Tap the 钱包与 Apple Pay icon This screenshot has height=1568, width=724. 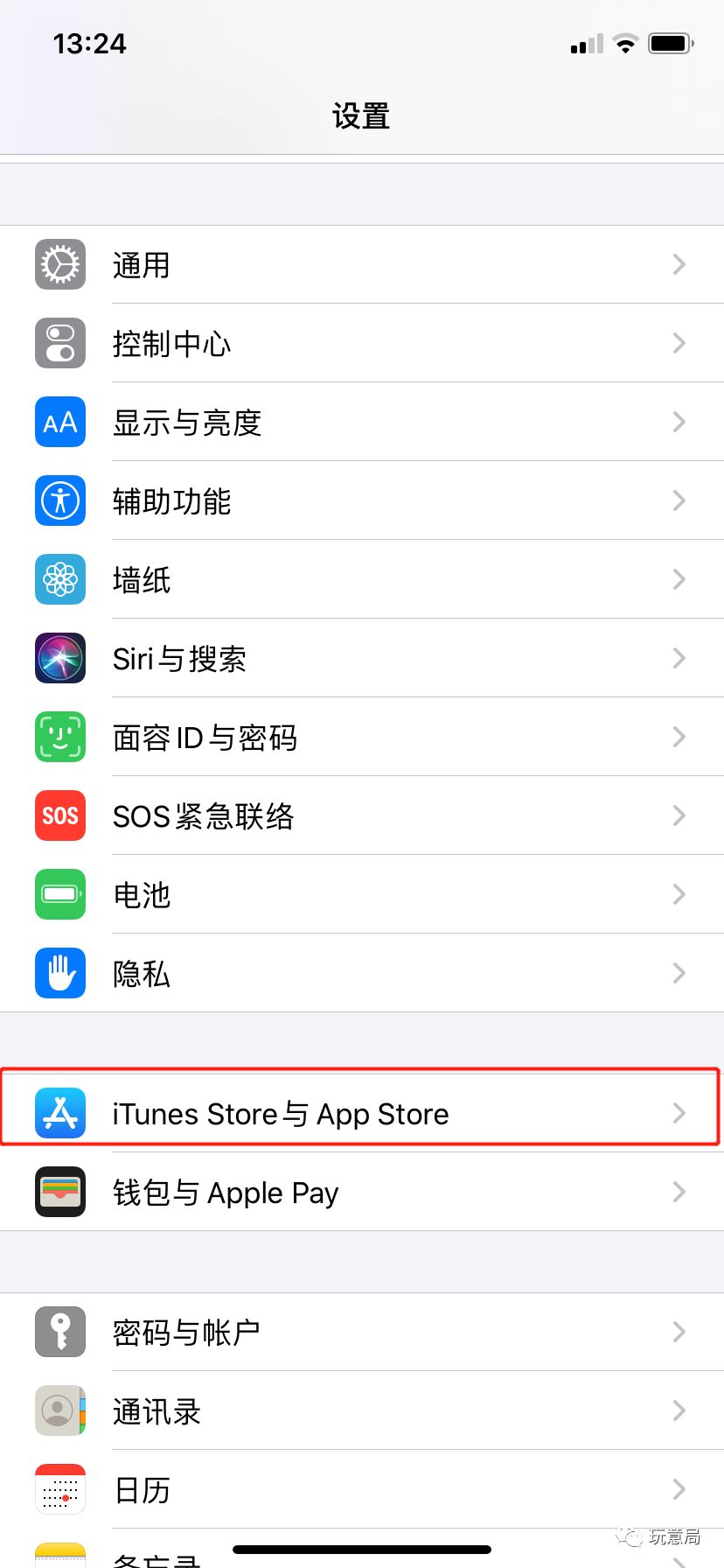[59, 1191]
